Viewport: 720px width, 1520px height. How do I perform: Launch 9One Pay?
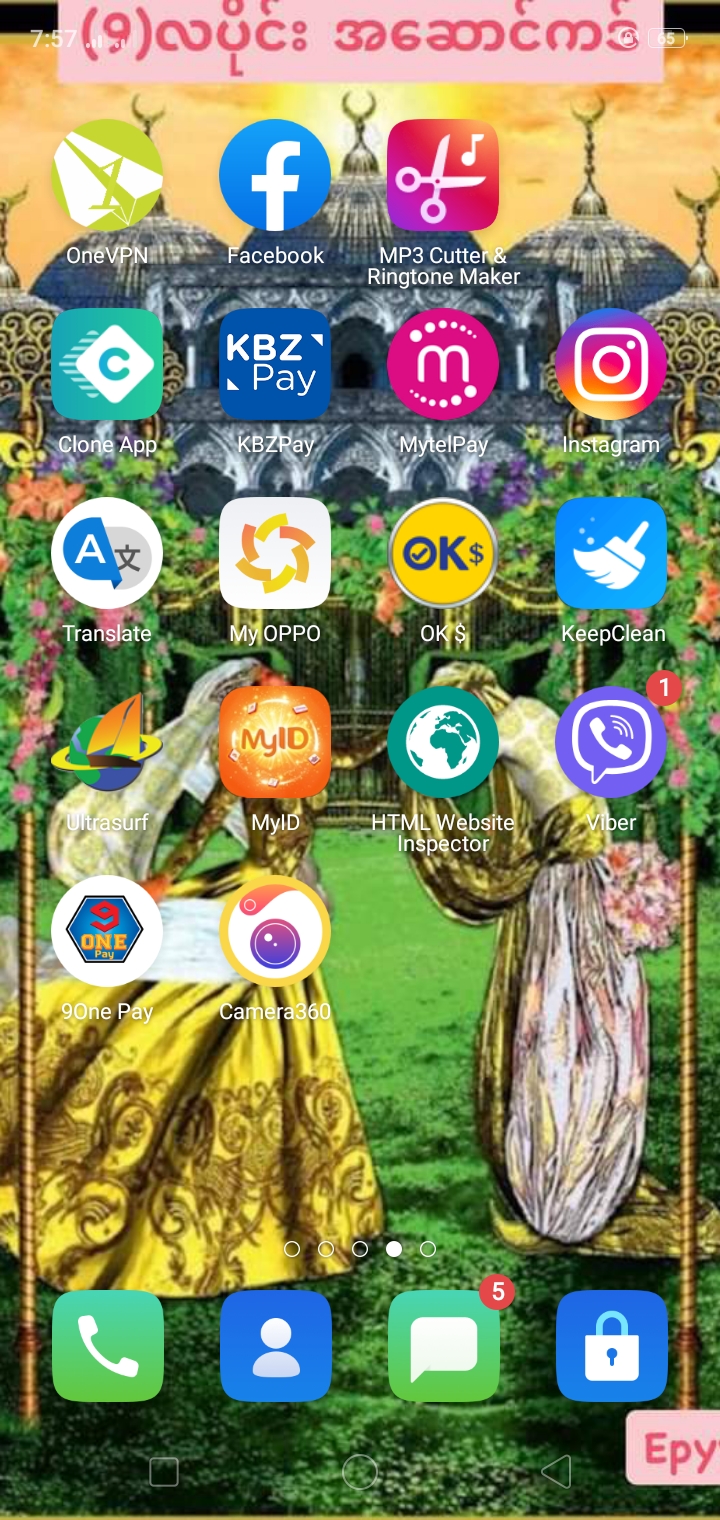(107, 931)
